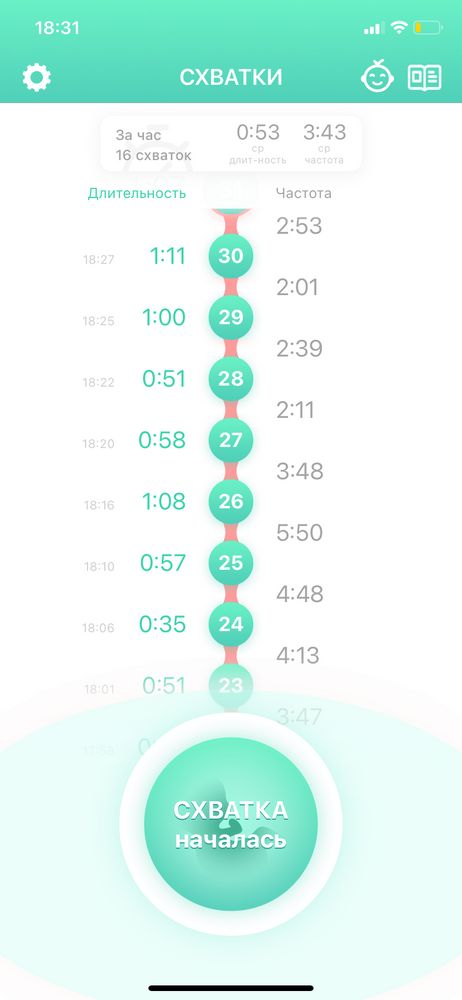Tap the 'Схватка началась' button
The image size is (462, 1000).
pyautogui.click(x=231, y=824)
